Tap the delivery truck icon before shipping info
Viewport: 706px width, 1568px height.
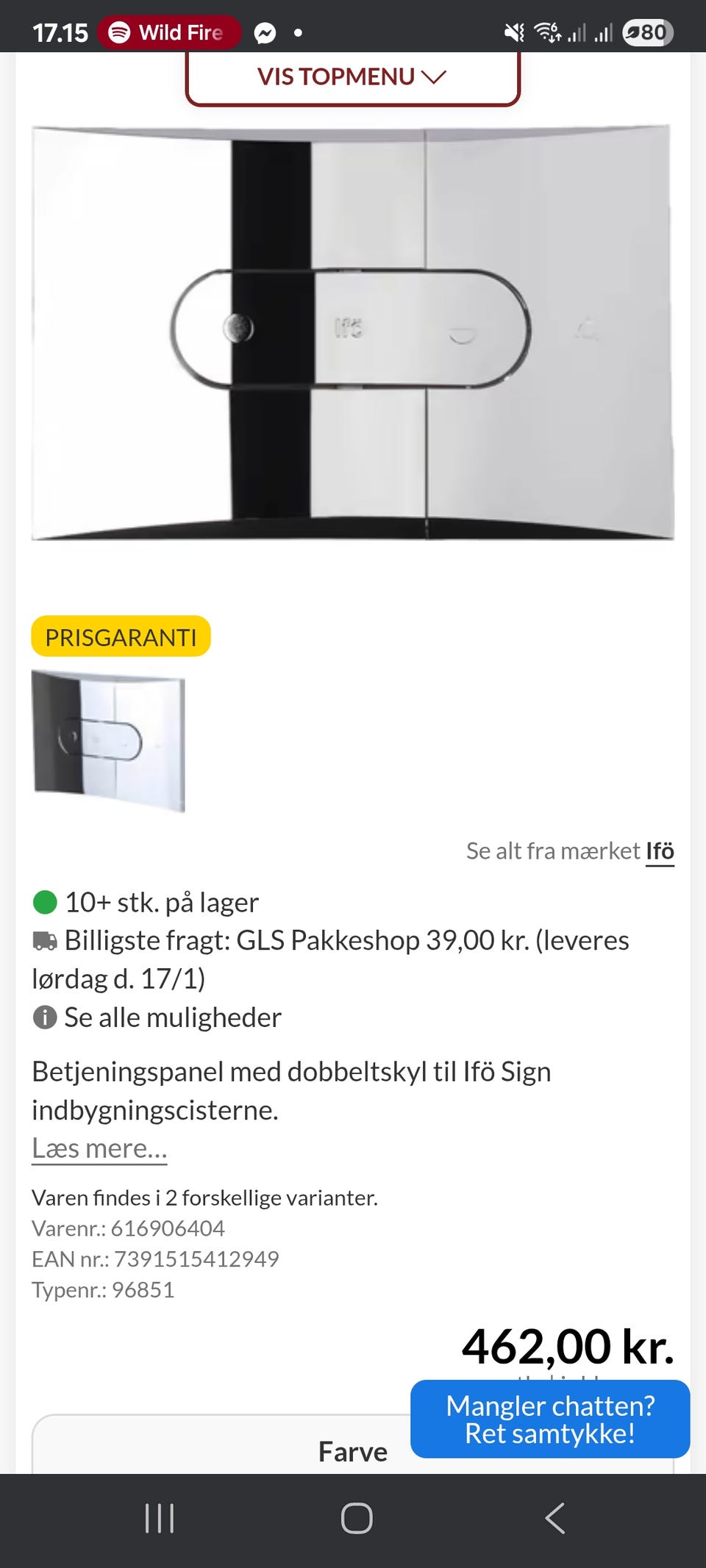pyautogui.click(x=43, y=941)
